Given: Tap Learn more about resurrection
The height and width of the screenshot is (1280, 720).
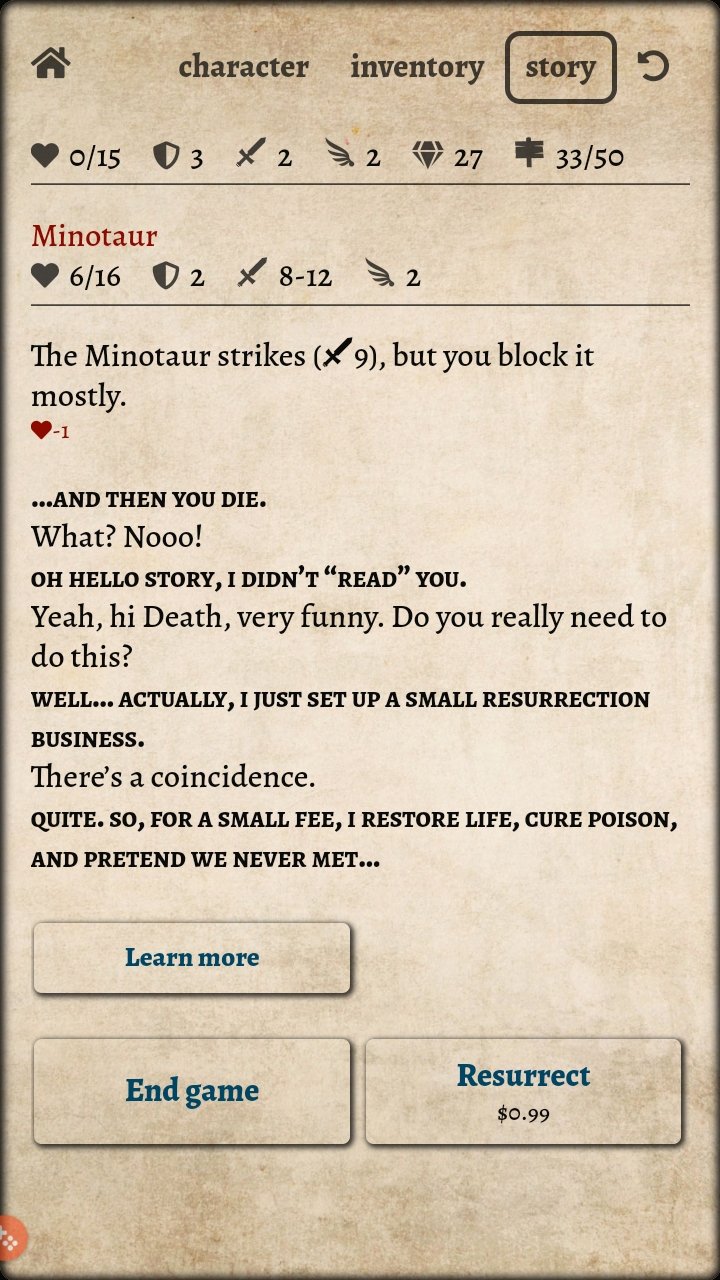Looking at the screenshot, I should point(192,958).
